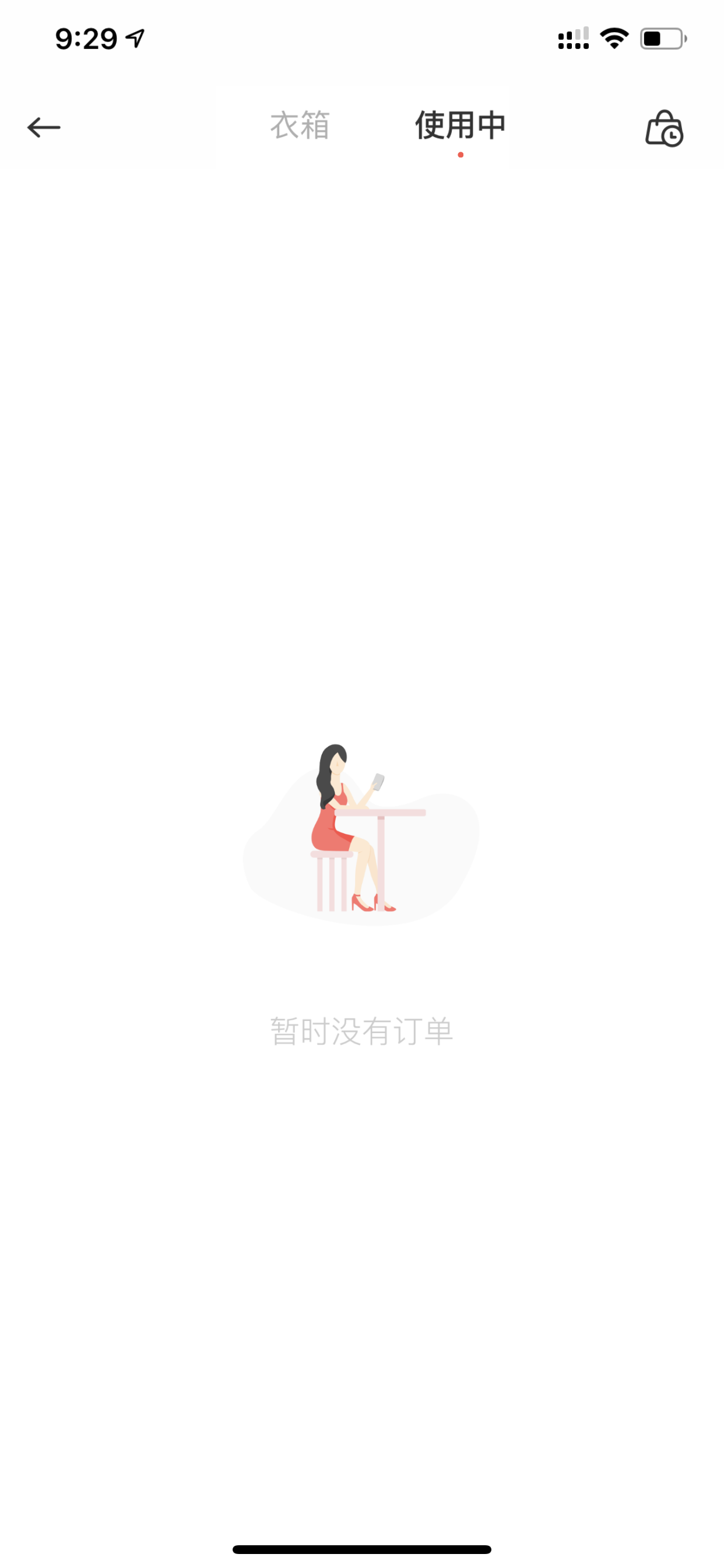Open order history bag icon
This screenshot has height=1568, width=724.
tap(664, 128)
